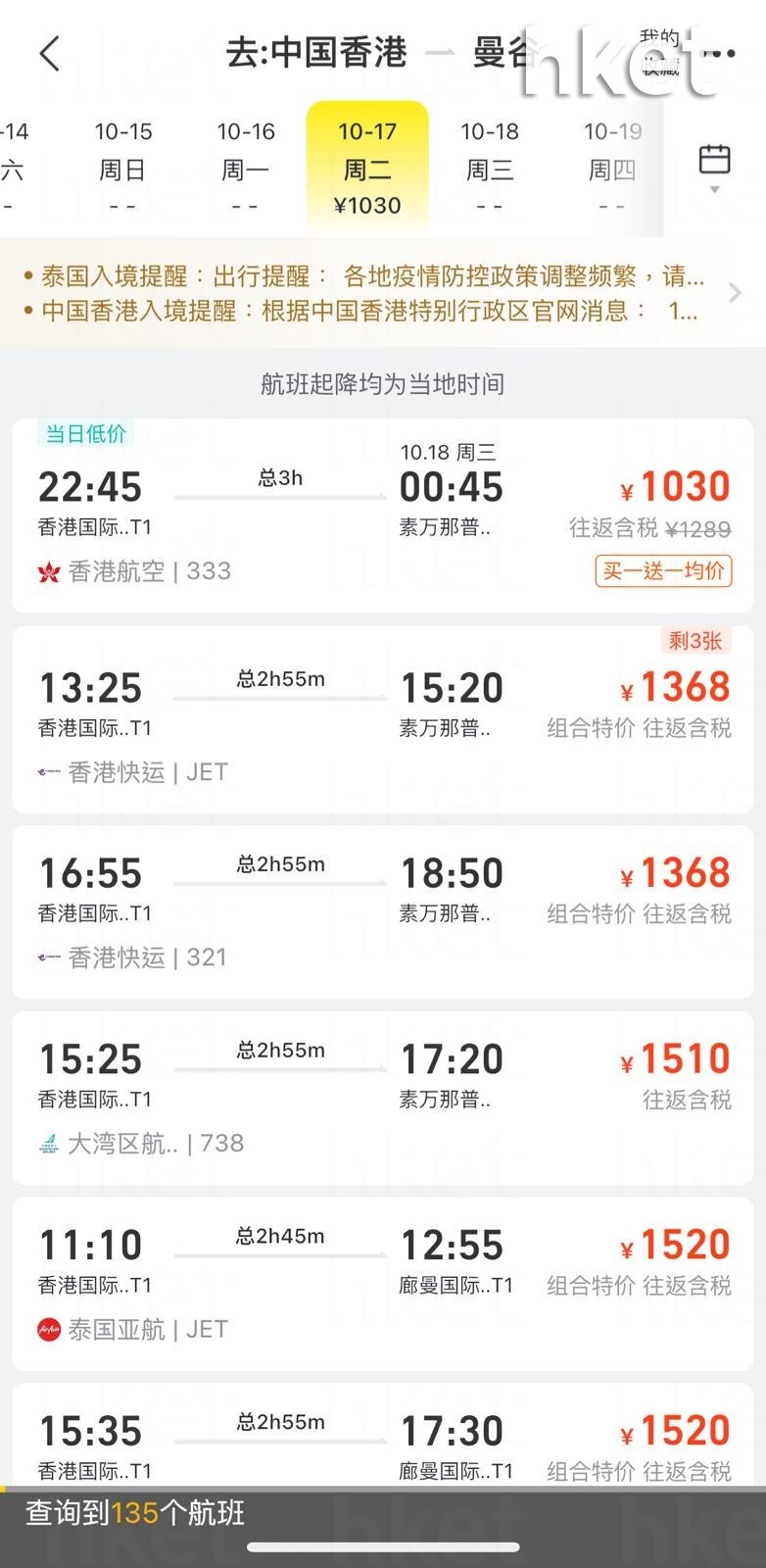The height and width of the screenshot is (1568, 766).
Task: Choose the 13:25 香港快运 JET flight
Action: click(x=383, y=720)
